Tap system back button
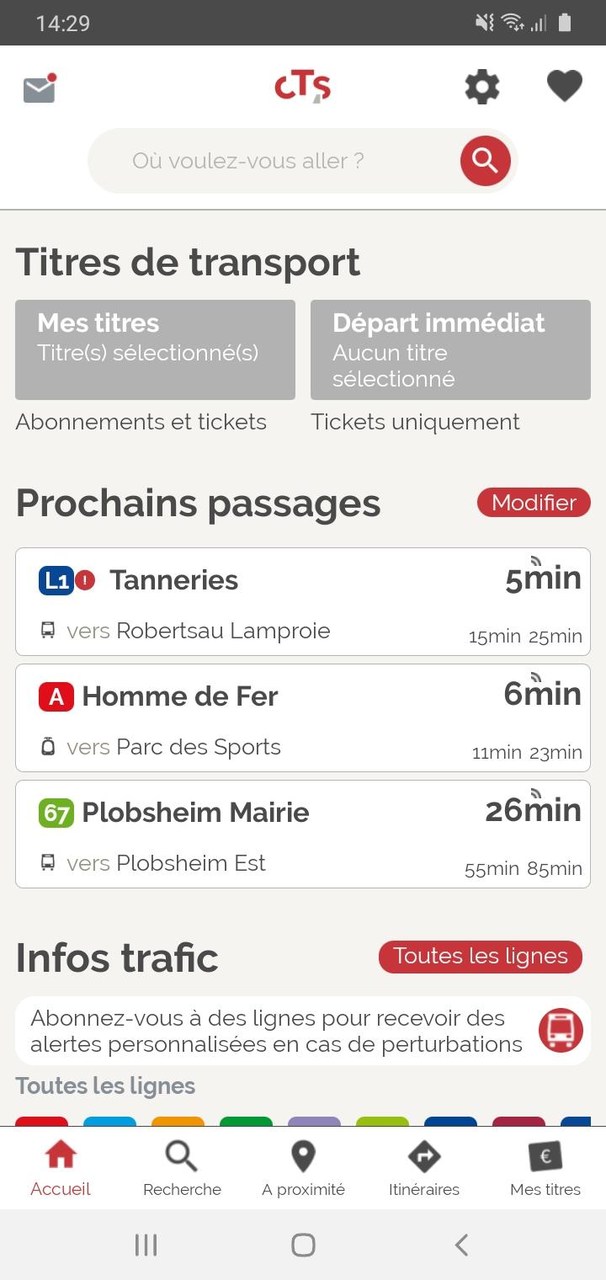 [461, 1245]
